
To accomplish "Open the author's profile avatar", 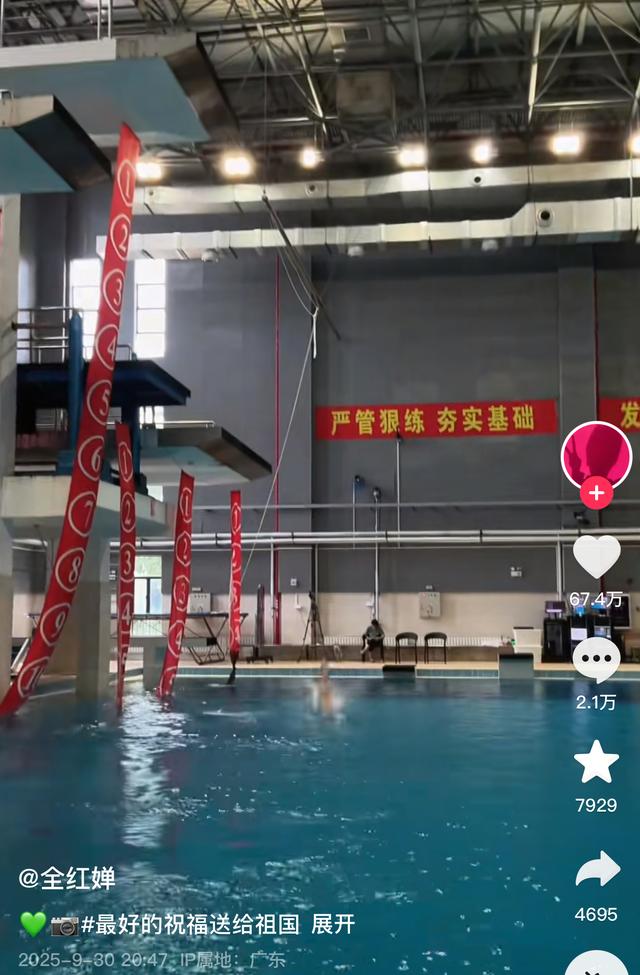I will tap(596, 455).
